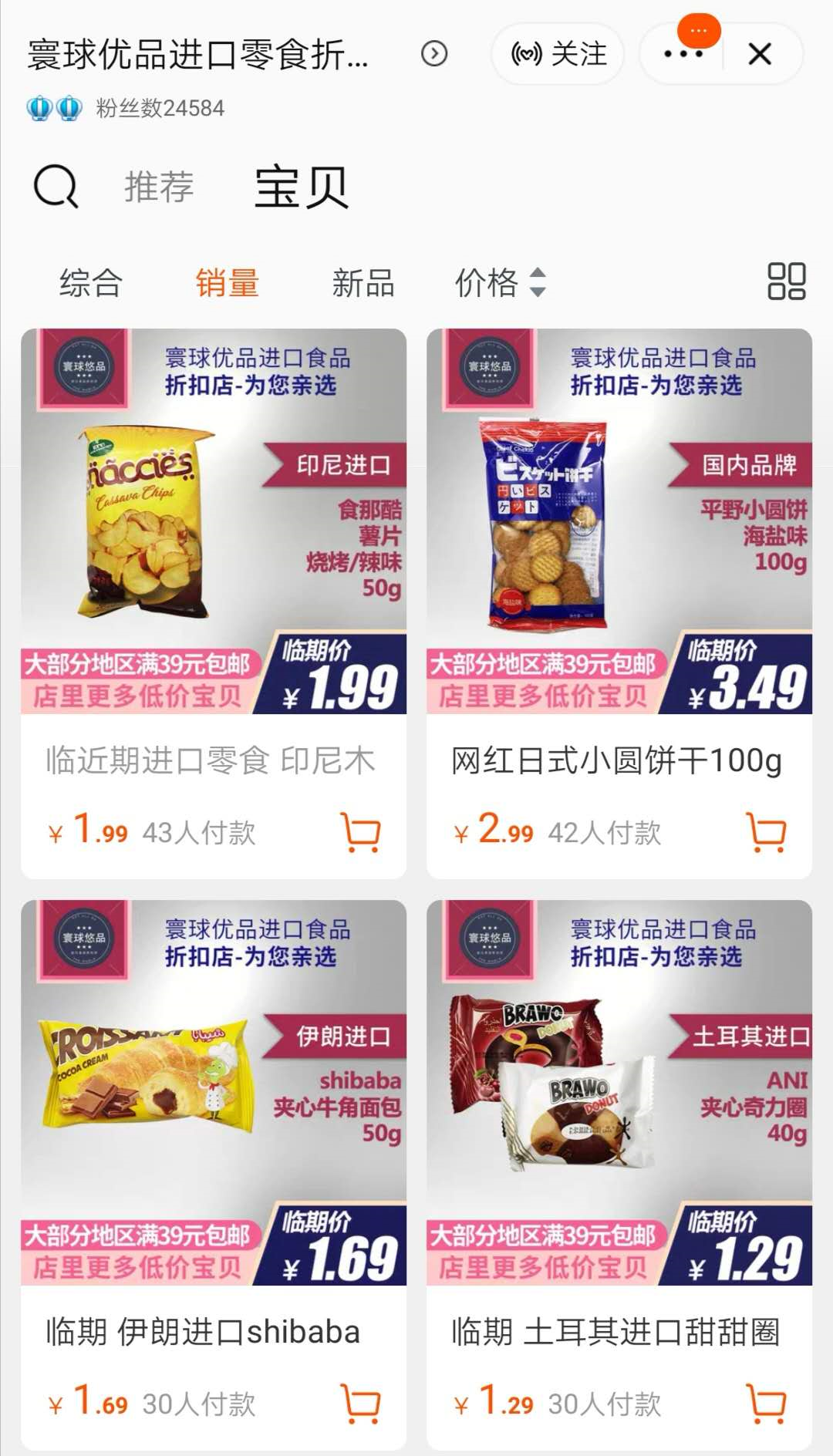View the 伊朗进口shibaba croissant product
Viewport: 833px width, 1456px height.
point(214,1092)
